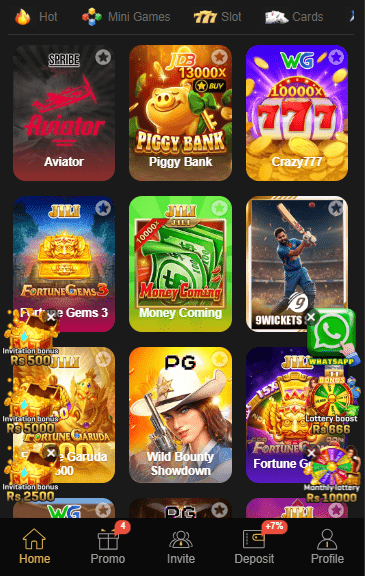Open the Money Coming game

click(180, 264)
